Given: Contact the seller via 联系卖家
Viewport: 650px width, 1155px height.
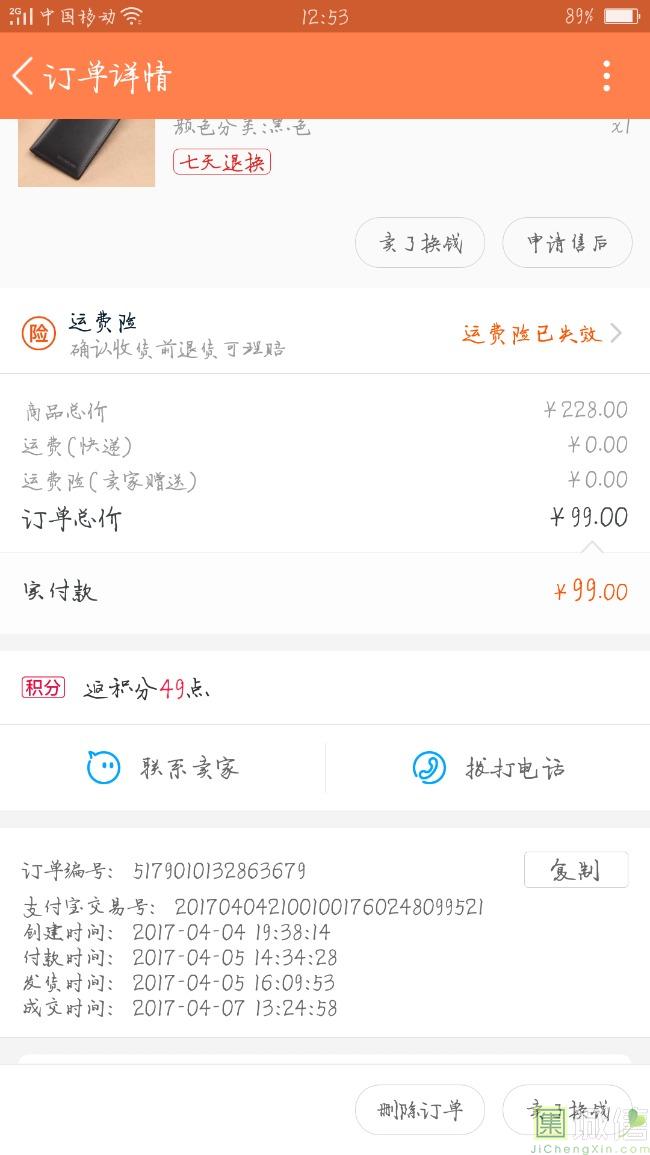Looking at the screenshot, I should point(163,768).
